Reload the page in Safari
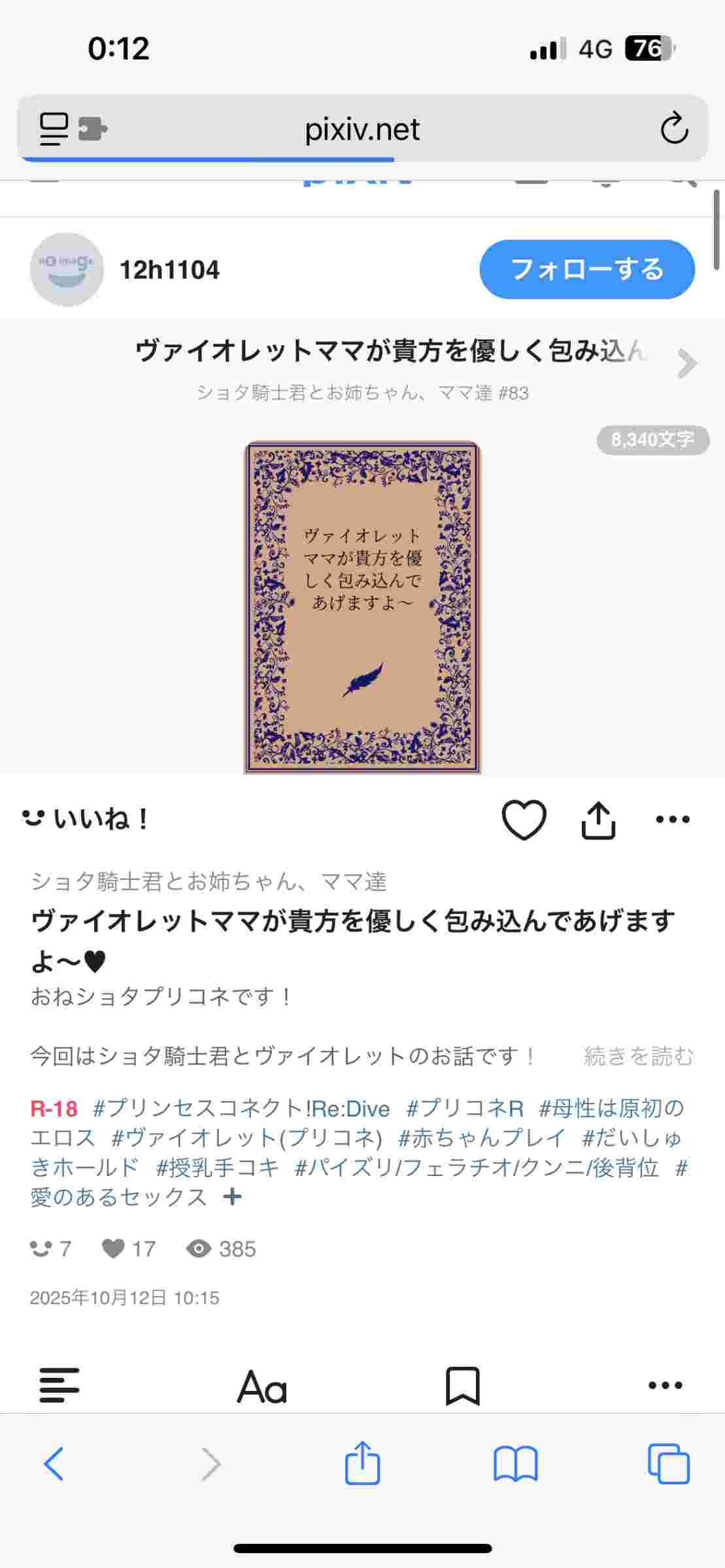Viewport: 725px width, 1568px height. (674, 128)
